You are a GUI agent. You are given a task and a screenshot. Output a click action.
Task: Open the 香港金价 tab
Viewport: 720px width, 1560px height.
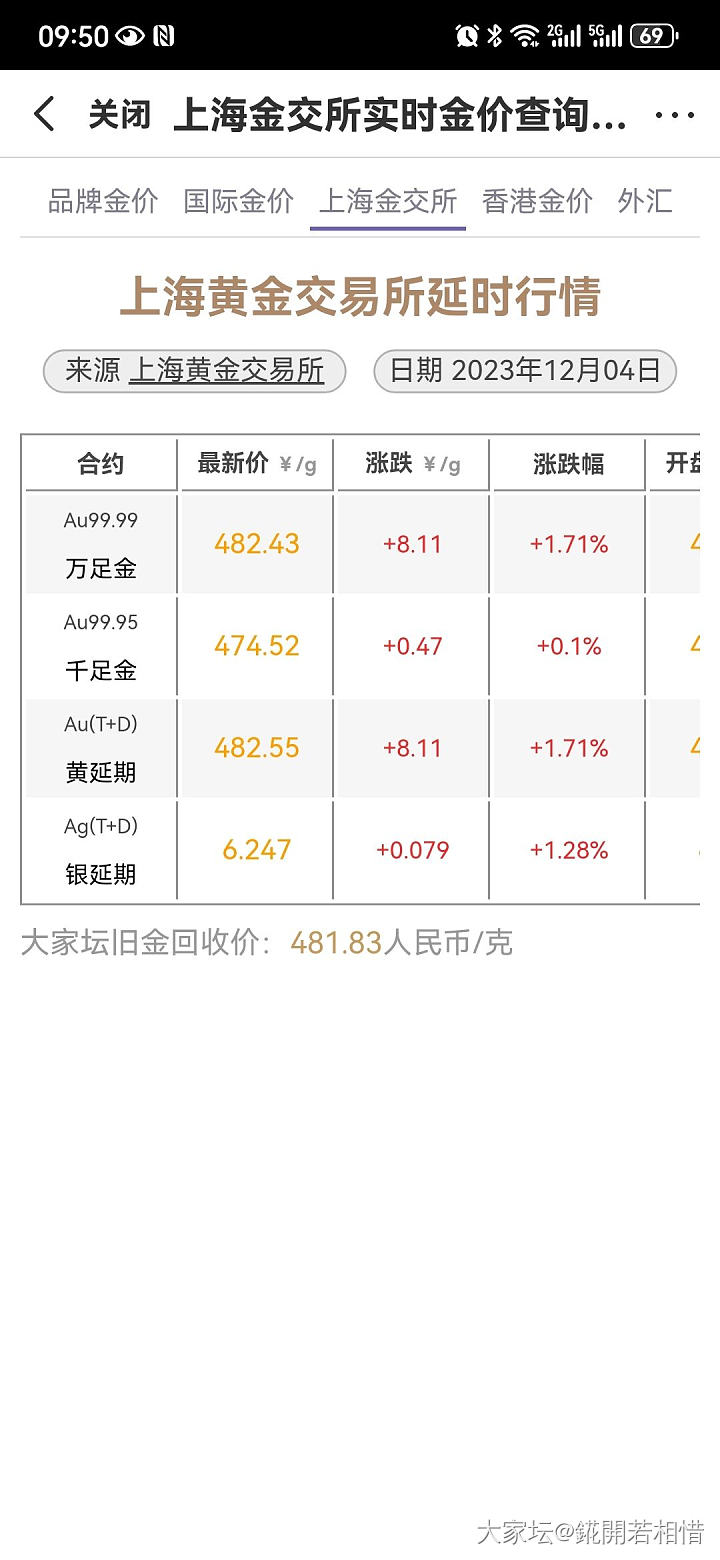(537, 201)
